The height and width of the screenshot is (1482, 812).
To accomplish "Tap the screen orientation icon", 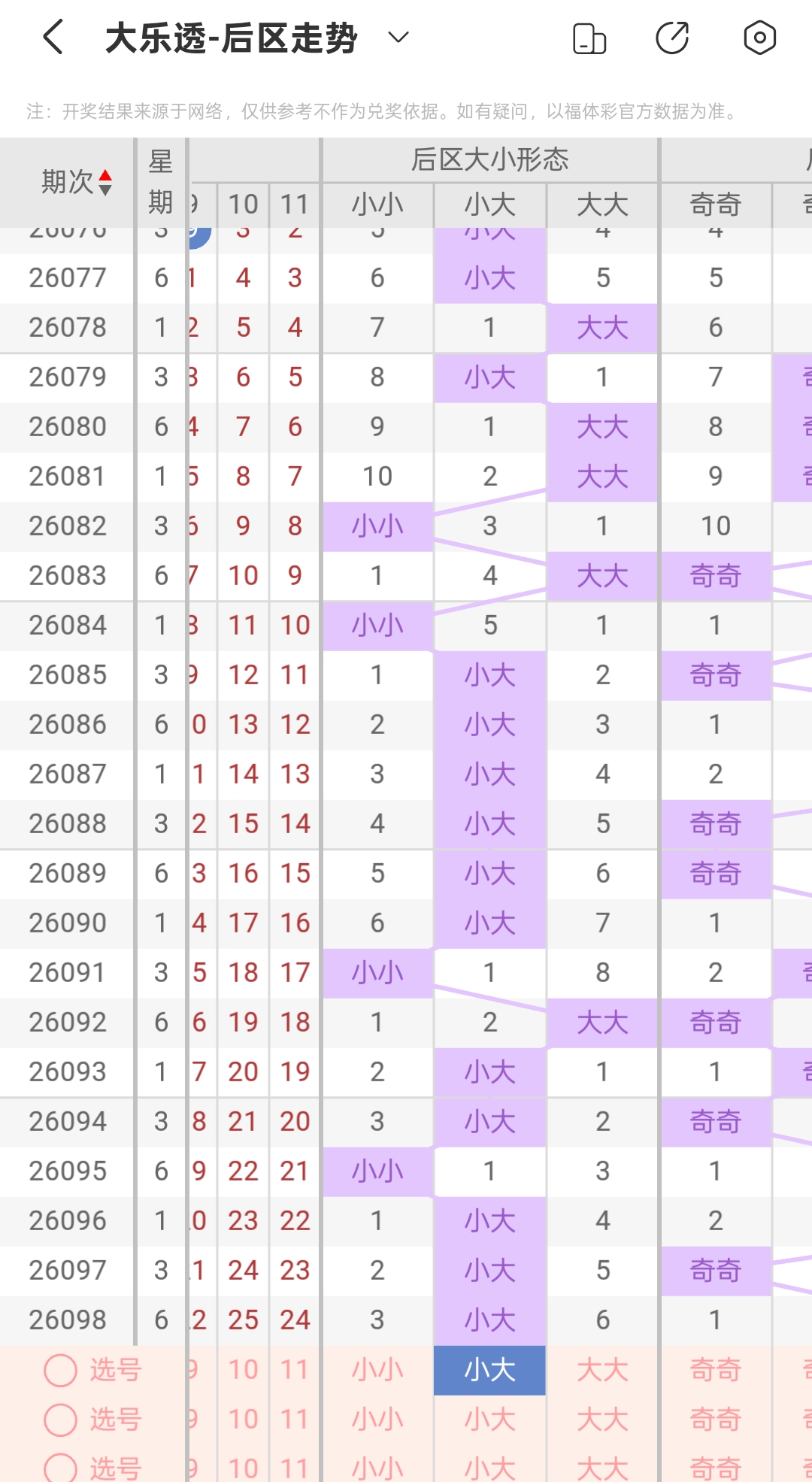I will pos(589,38).
